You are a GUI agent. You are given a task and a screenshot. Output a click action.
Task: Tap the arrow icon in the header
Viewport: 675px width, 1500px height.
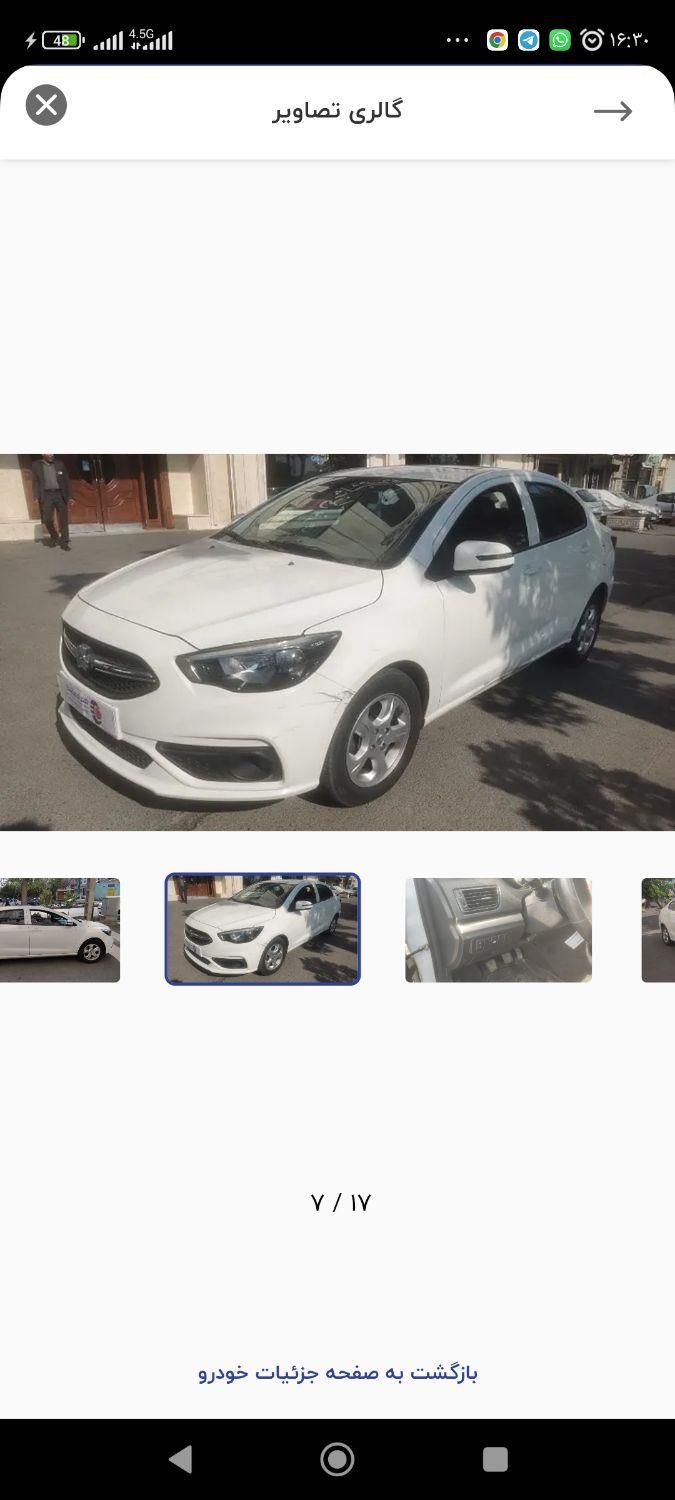click(x=613, y=111)
